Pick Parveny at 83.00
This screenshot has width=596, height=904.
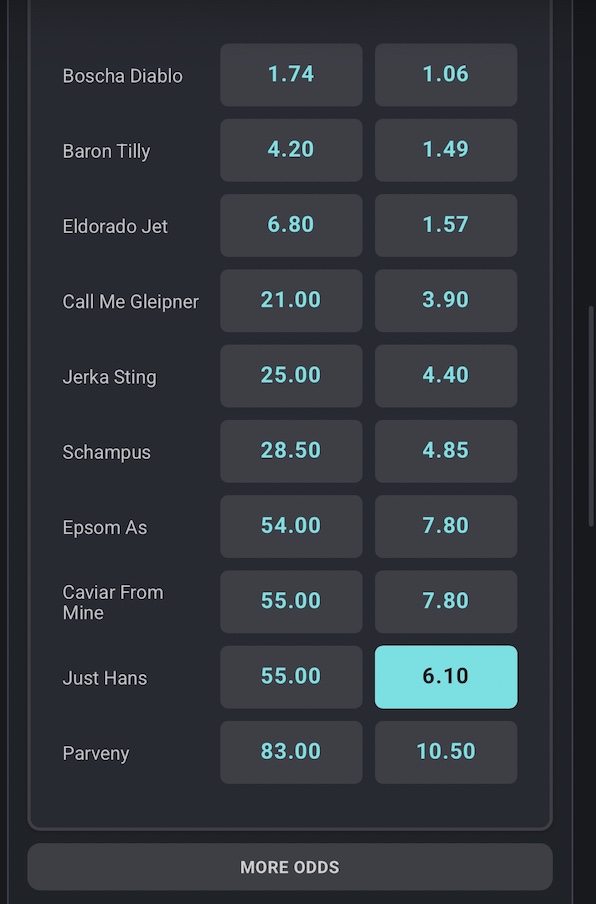291,752
